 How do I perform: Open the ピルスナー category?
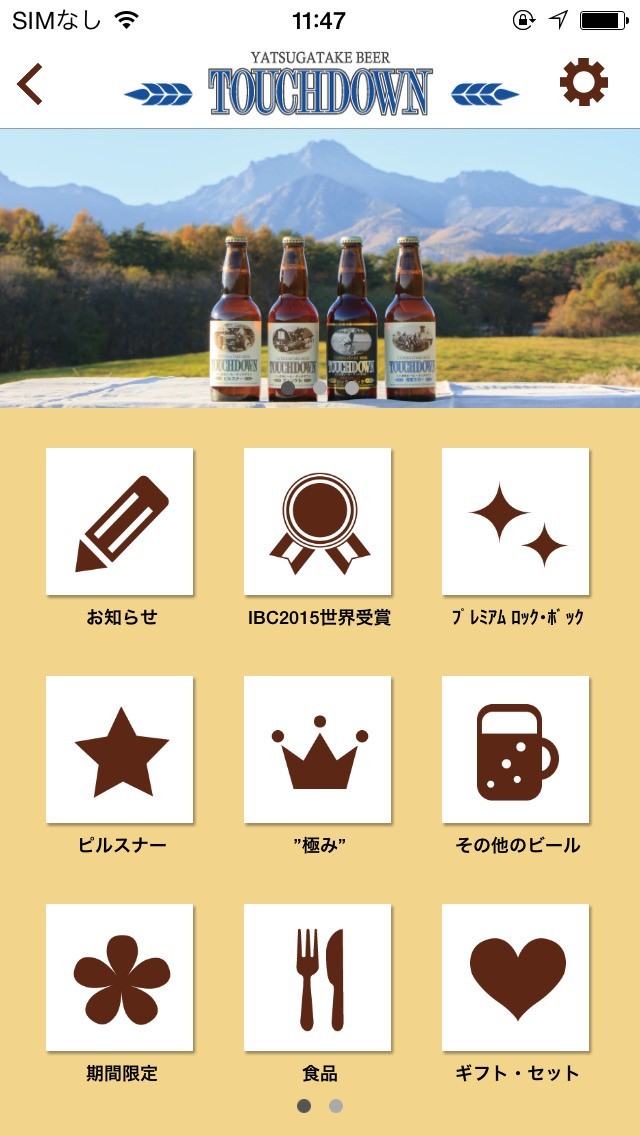[120, 750]
